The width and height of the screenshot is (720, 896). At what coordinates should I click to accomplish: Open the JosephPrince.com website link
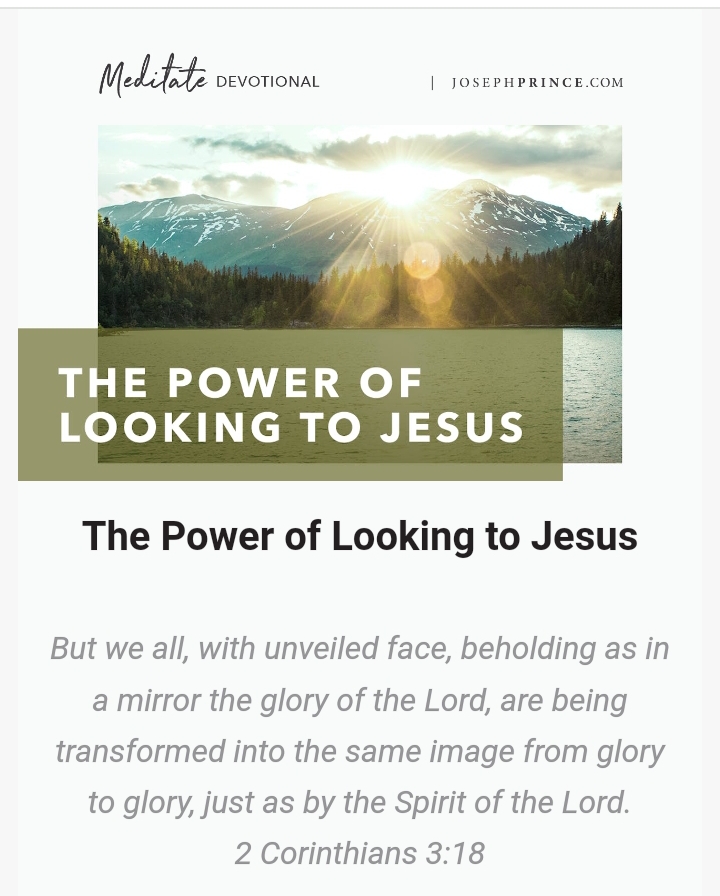[537, 83]
